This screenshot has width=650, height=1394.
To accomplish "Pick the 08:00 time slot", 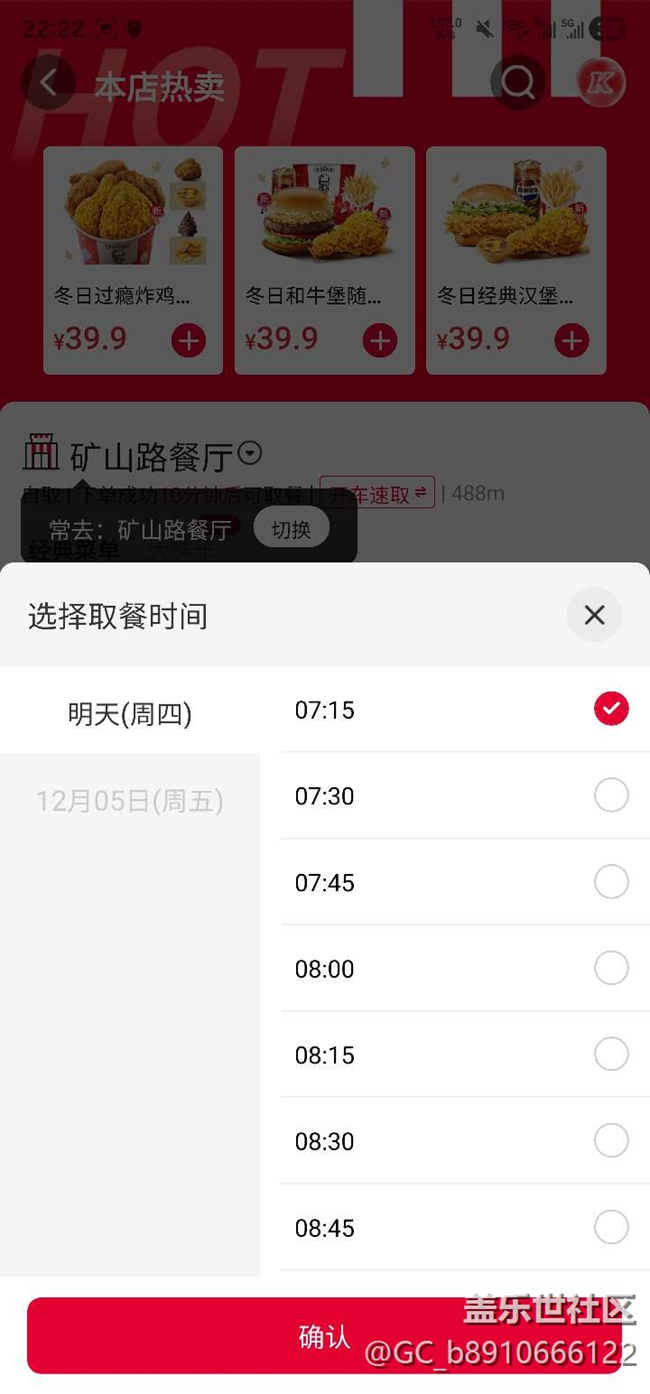I will 611,968.
